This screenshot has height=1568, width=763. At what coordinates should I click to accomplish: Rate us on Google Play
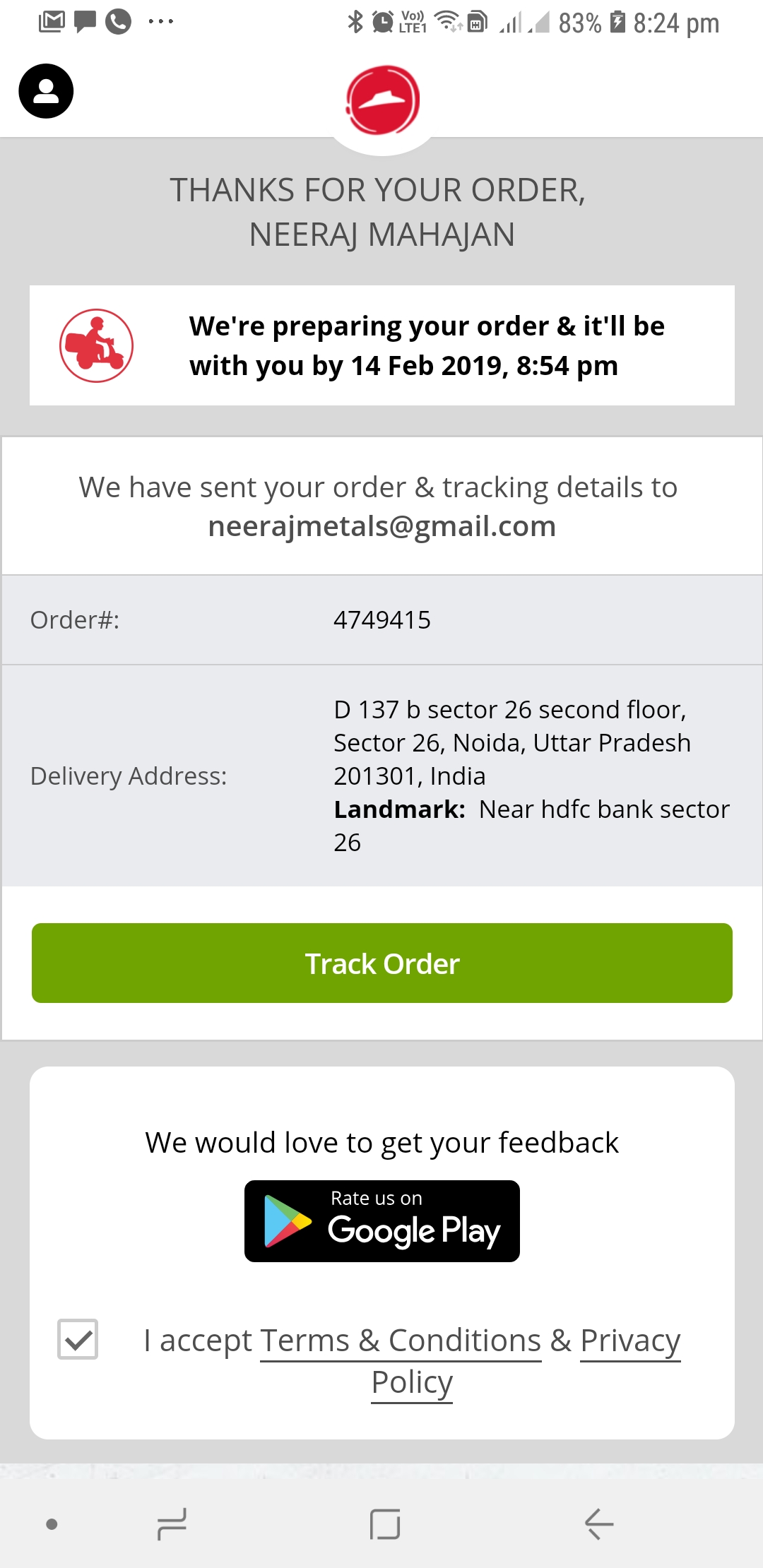tap(382, 1221)
